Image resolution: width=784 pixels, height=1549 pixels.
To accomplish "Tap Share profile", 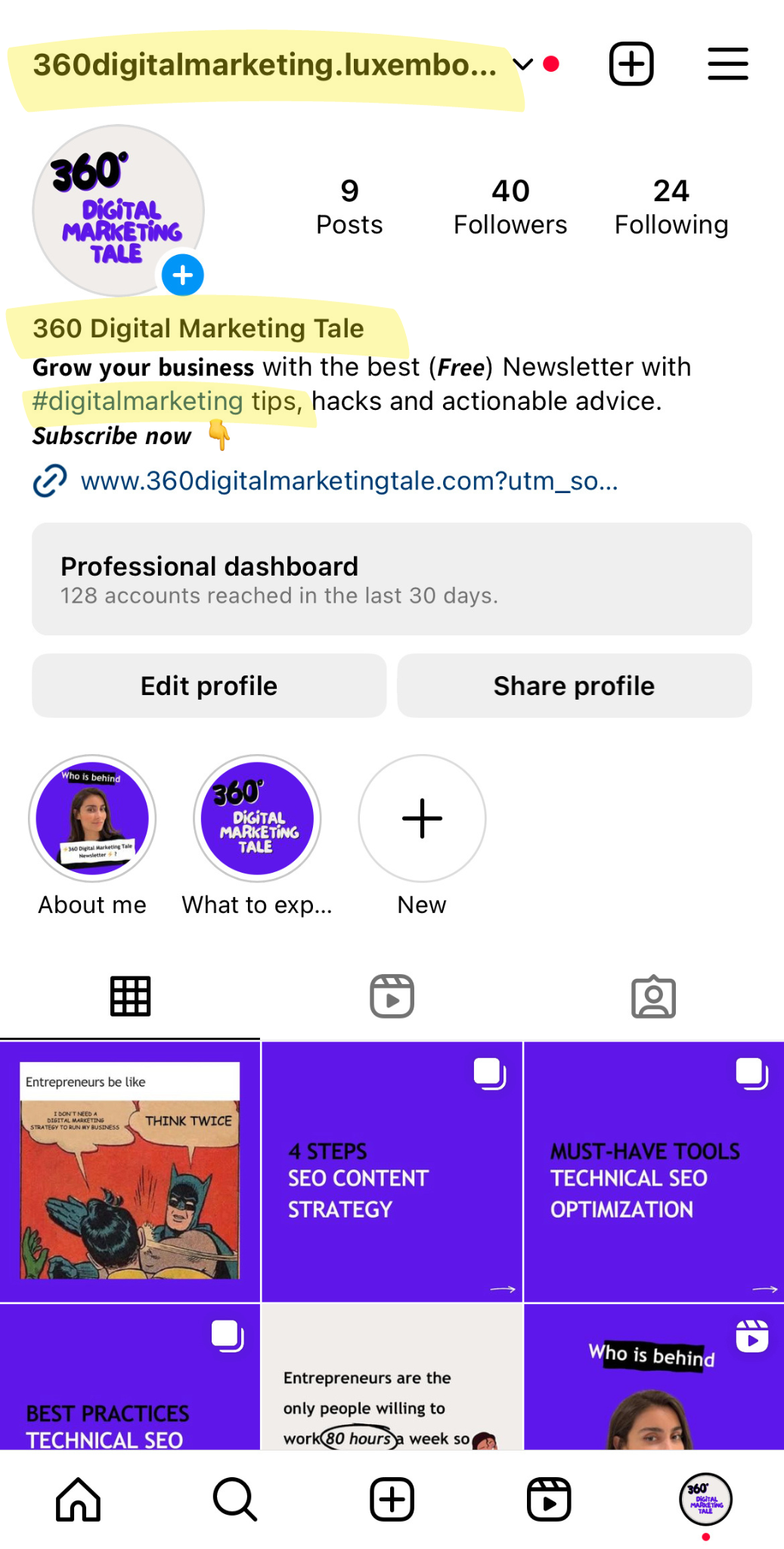I will tap(574, 686).
